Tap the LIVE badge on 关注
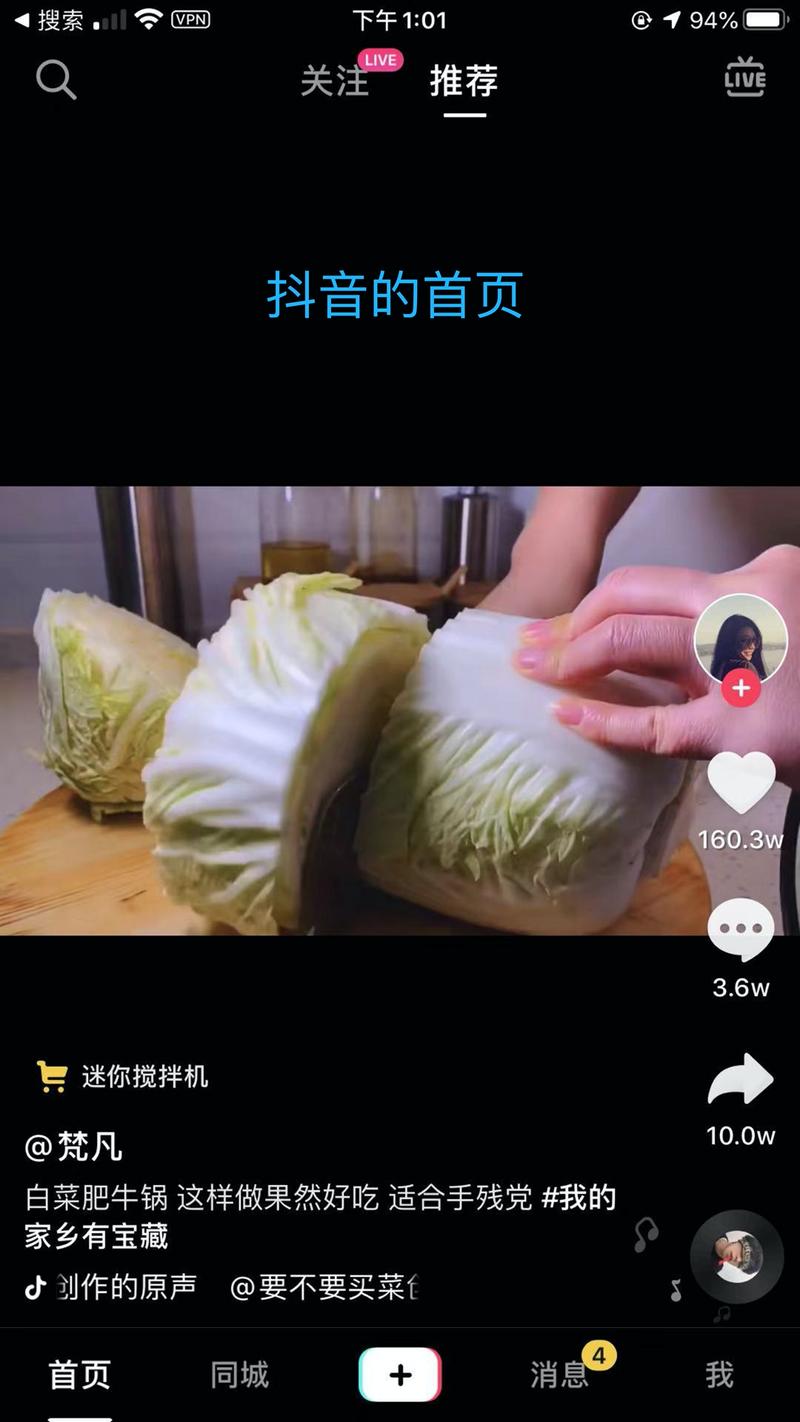800x1422 pixels. click(x=379, y=60)
